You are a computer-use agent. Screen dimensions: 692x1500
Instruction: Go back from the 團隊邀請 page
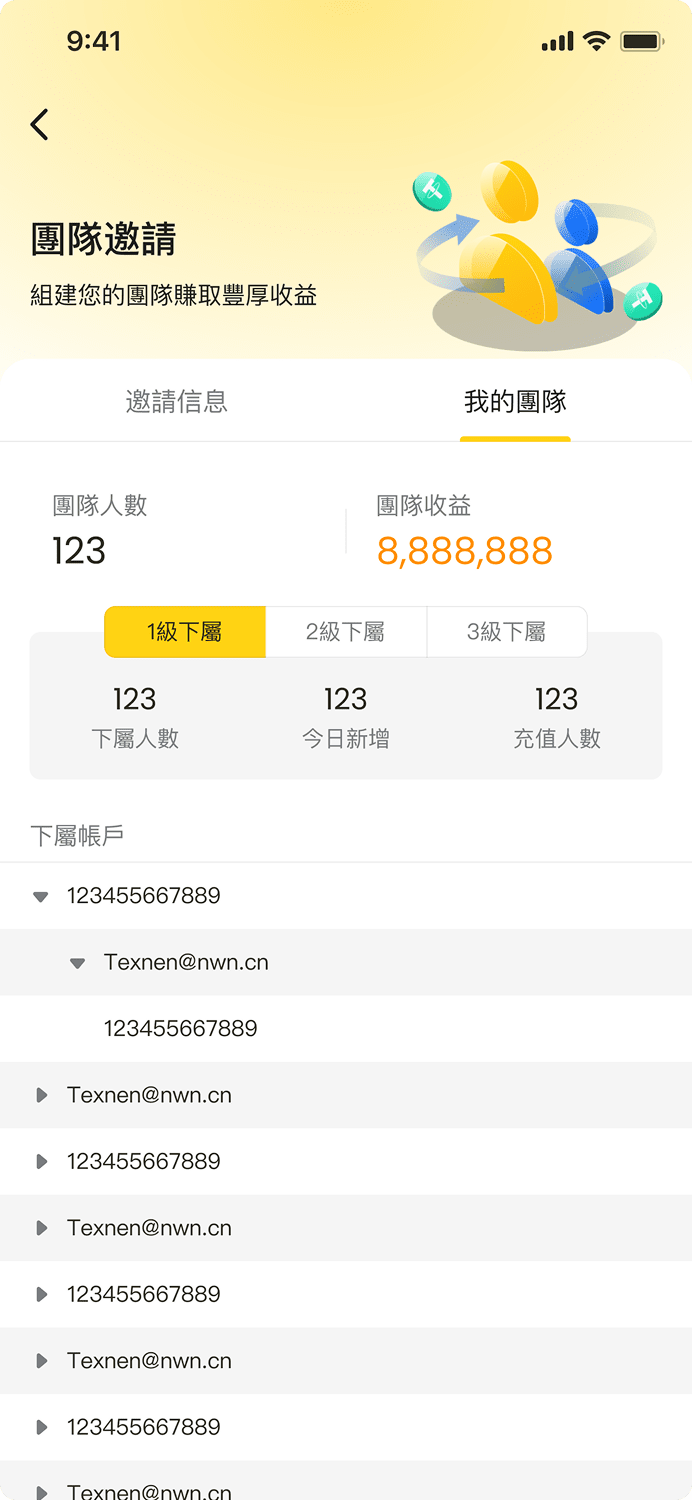click(x=40, y=125)
